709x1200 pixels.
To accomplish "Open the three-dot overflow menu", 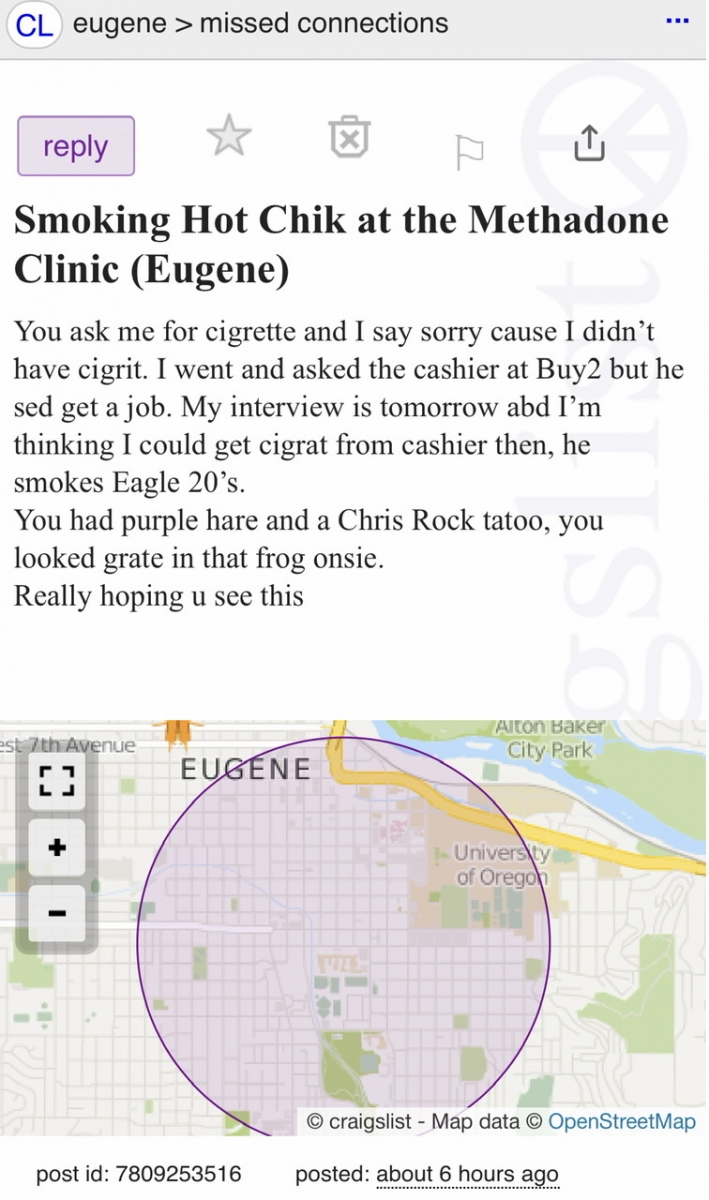I will (x=677, y=22).
